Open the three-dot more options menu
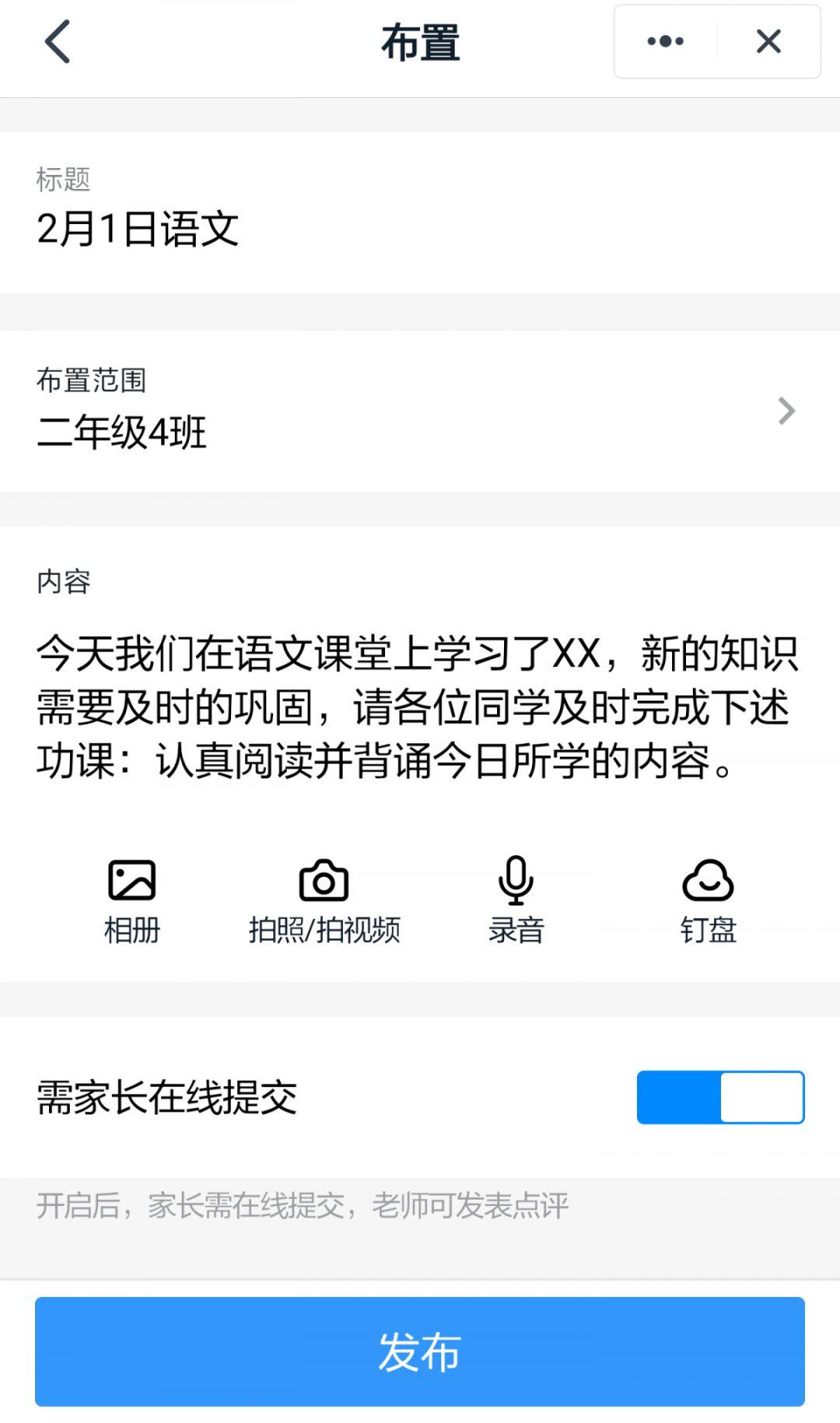Screen dimensions: 840x1423 click(x=666, y=41)
